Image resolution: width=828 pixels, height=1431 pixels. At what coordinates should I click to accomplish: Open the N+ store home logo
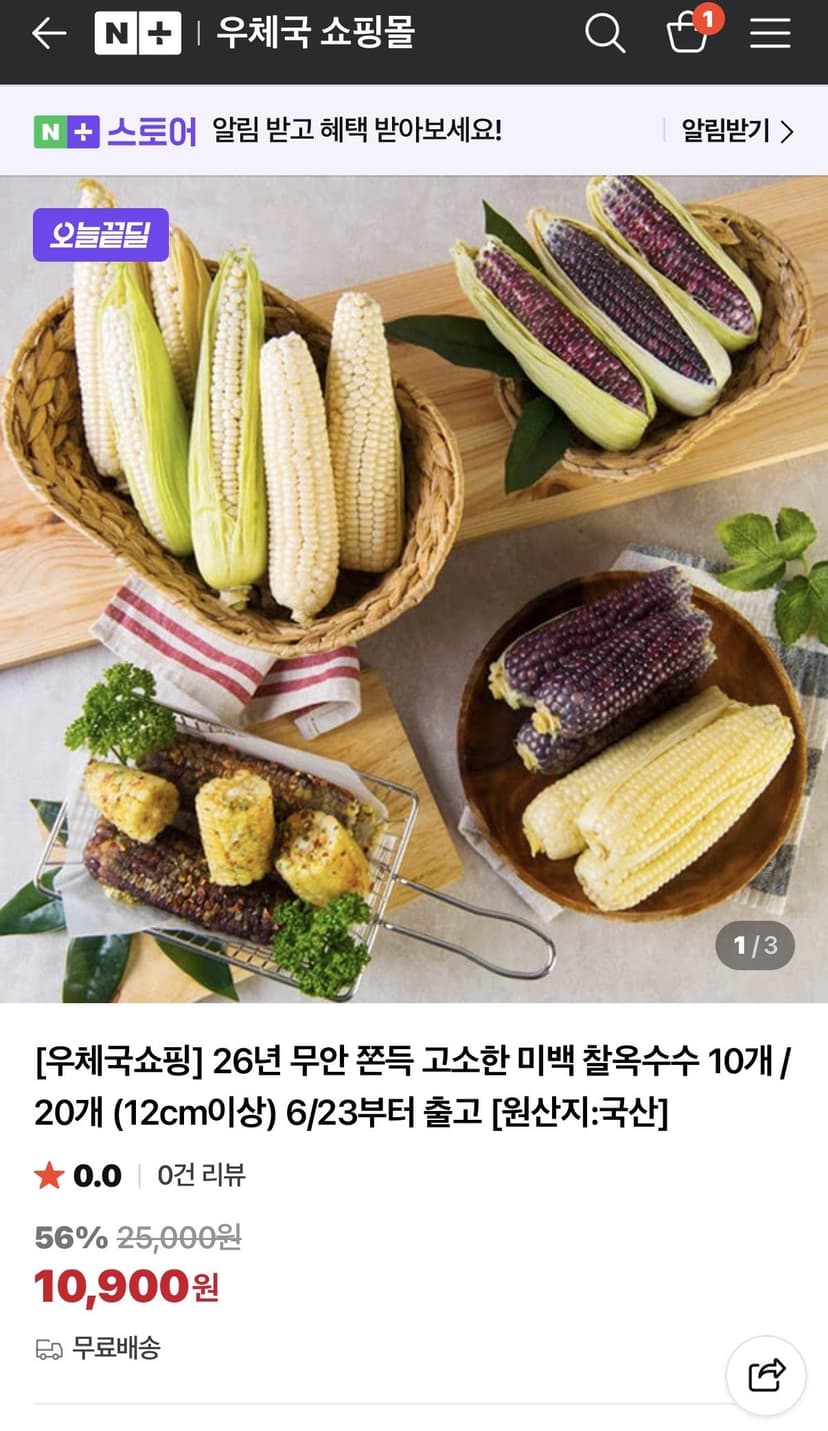tap(137, 33)
